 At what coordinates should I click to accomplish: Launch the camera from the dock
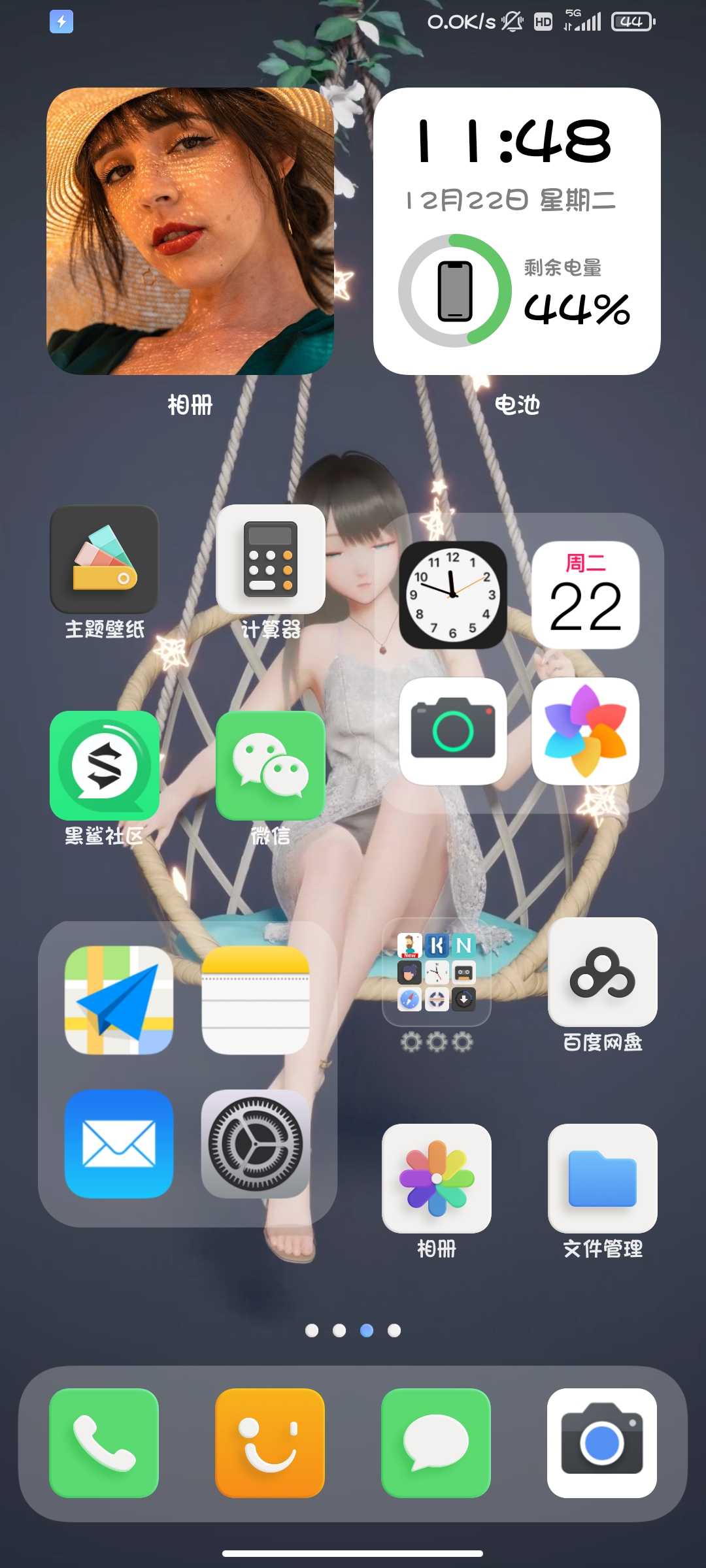pos(602,1443)
